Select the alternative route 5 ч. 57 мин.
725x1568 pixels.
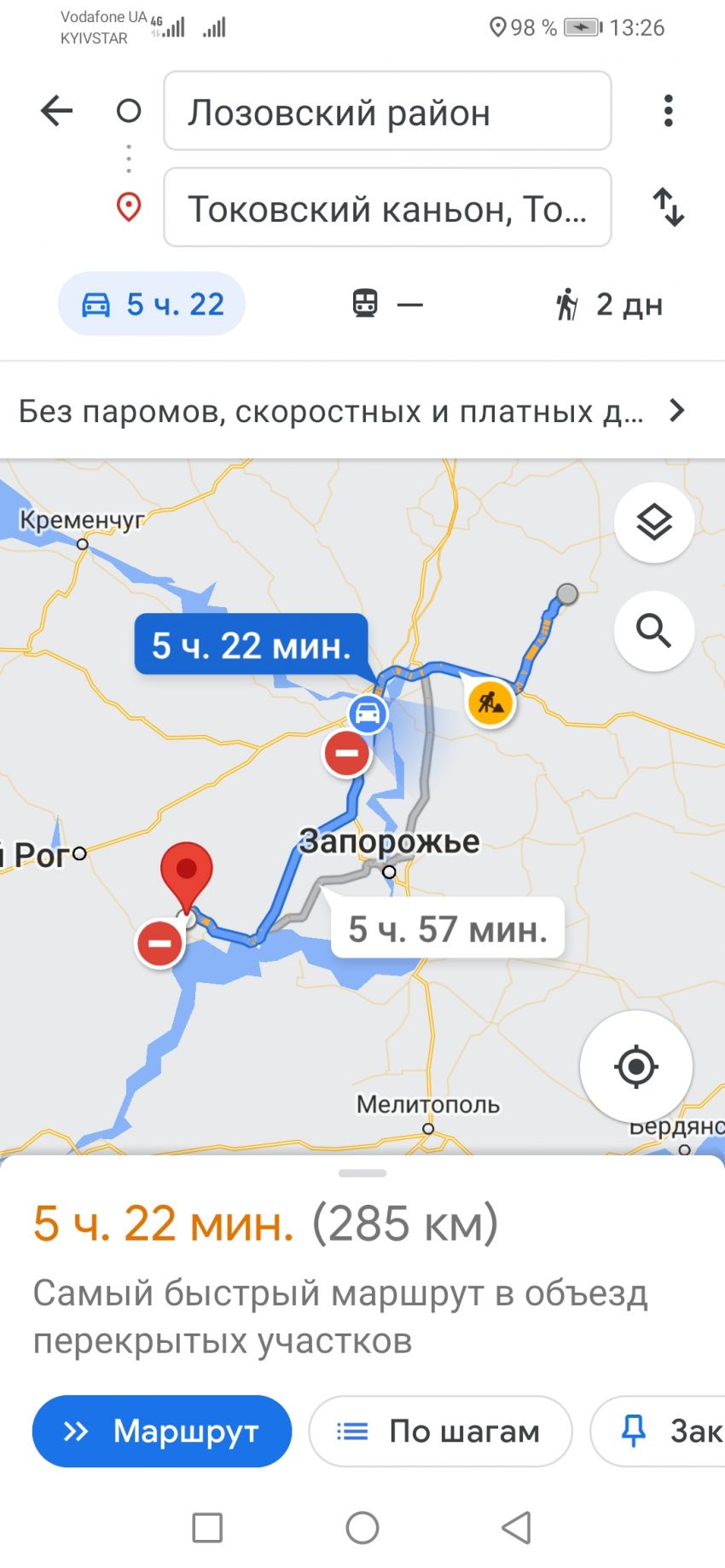tap(447, 929)
